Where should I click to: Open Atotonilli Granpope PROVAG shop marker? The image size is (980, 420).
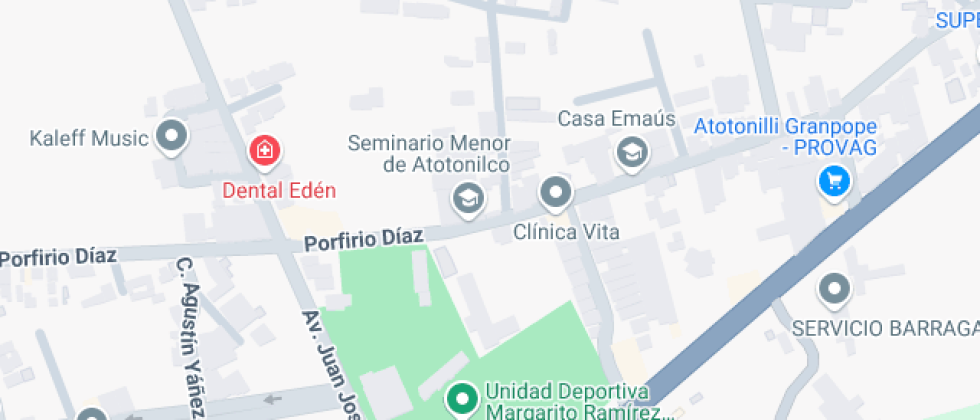(x=833, y=181)
